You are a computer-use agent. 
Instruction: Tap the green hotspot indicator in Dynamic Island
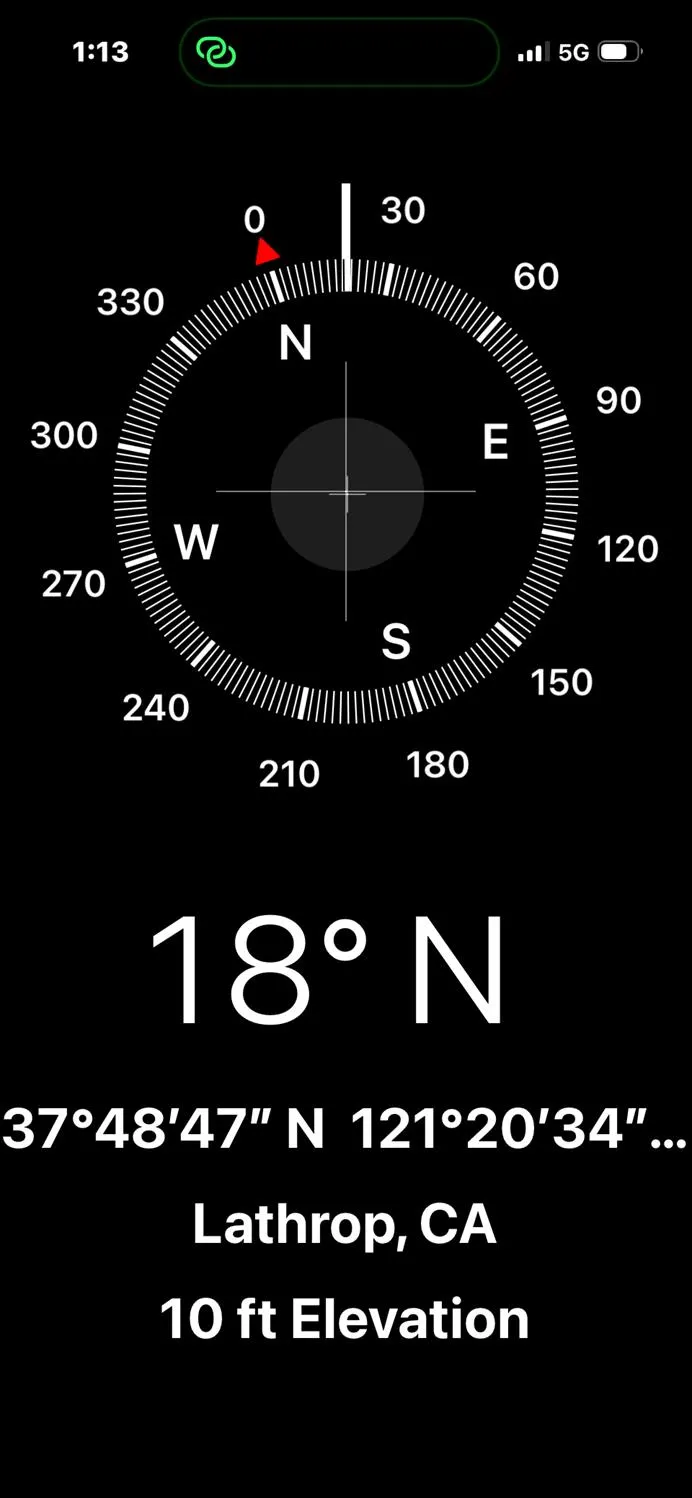(216, 52)
